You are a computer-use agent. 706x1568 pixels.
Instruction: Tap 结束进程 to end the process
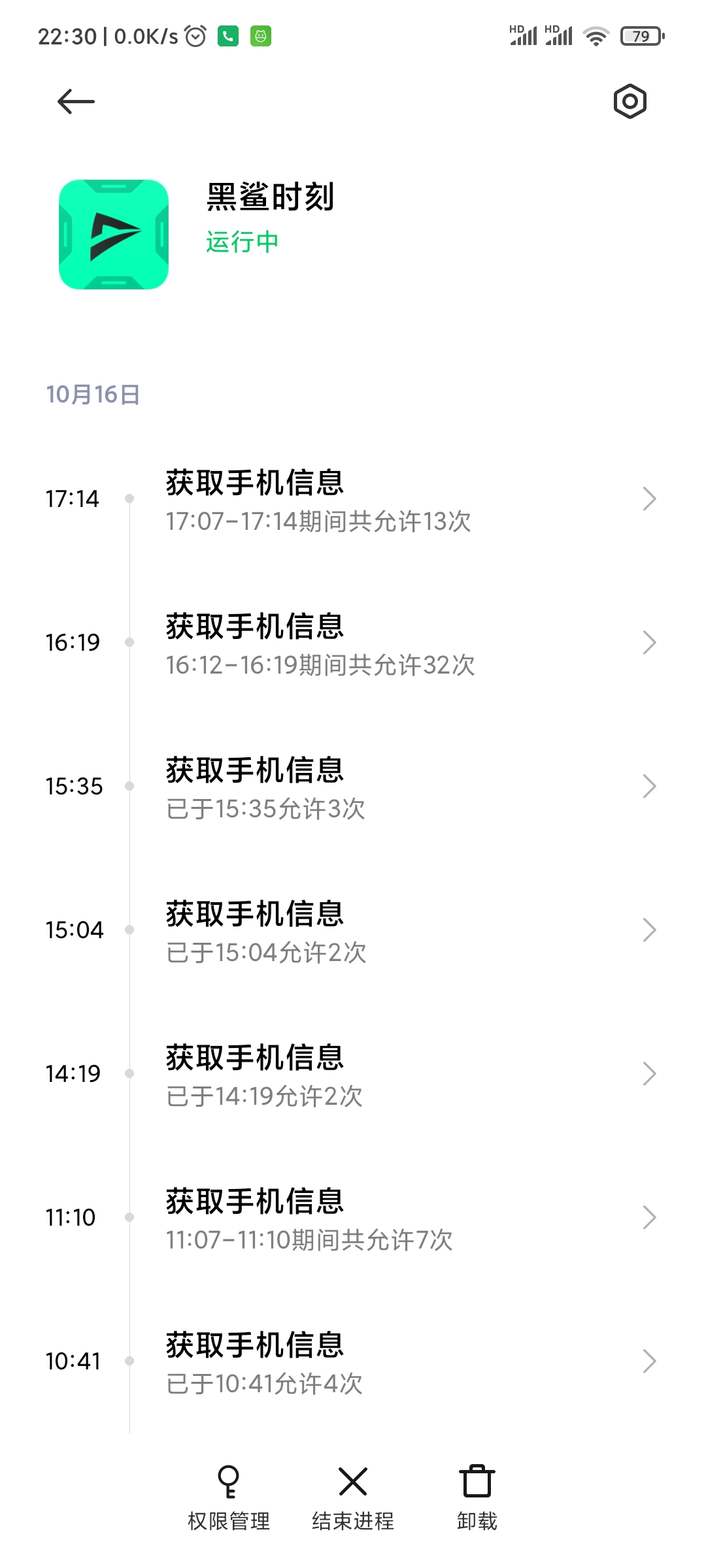(x=353, y=1497)
